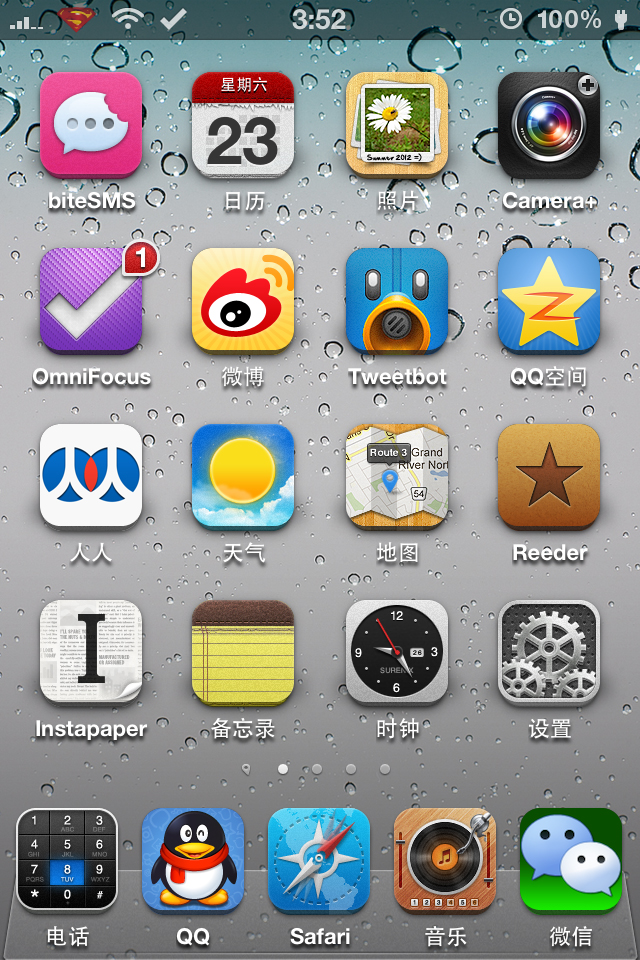Open 微信 WeChat from the dock

pos(571,860)
